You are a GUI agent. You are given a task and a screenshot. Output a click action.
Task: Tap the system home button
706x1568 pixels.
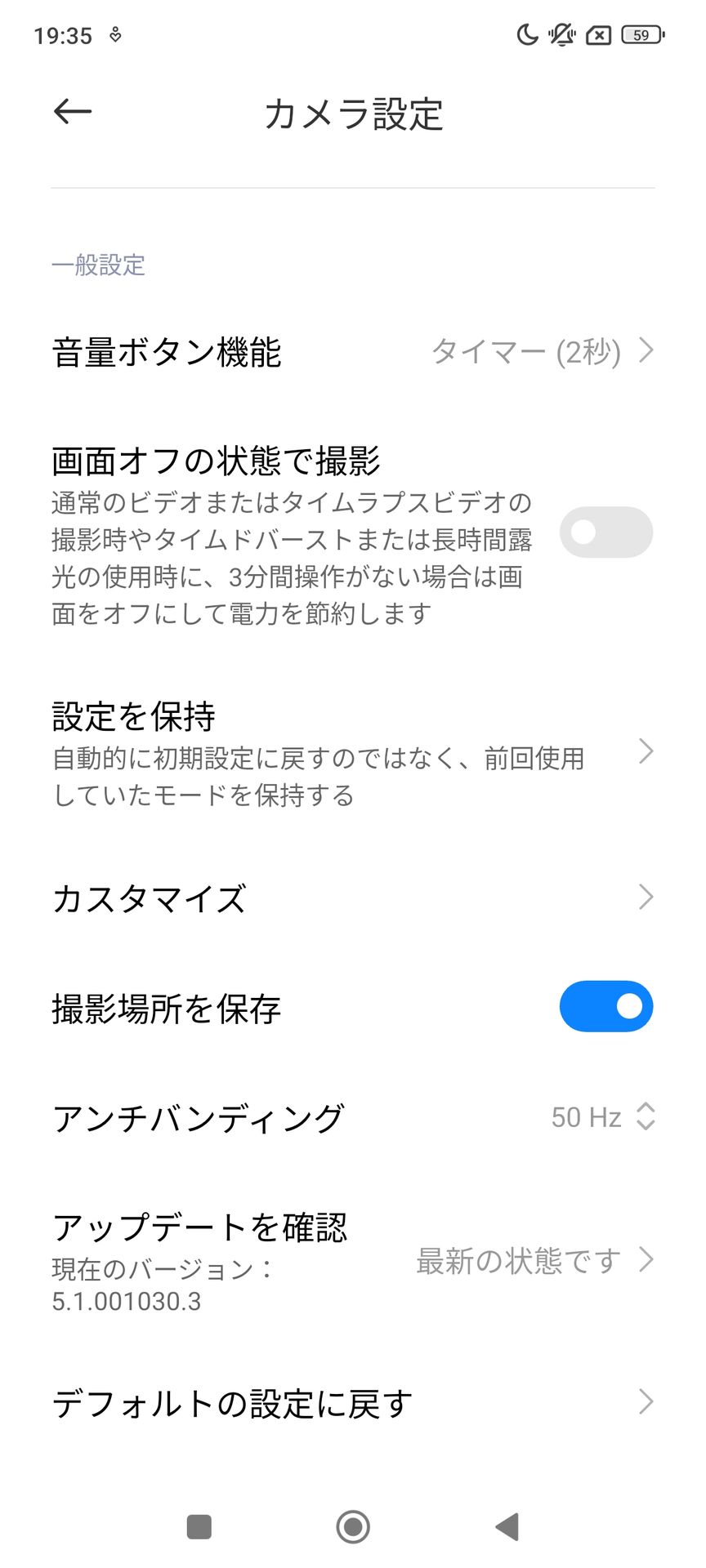[353, 1526]
